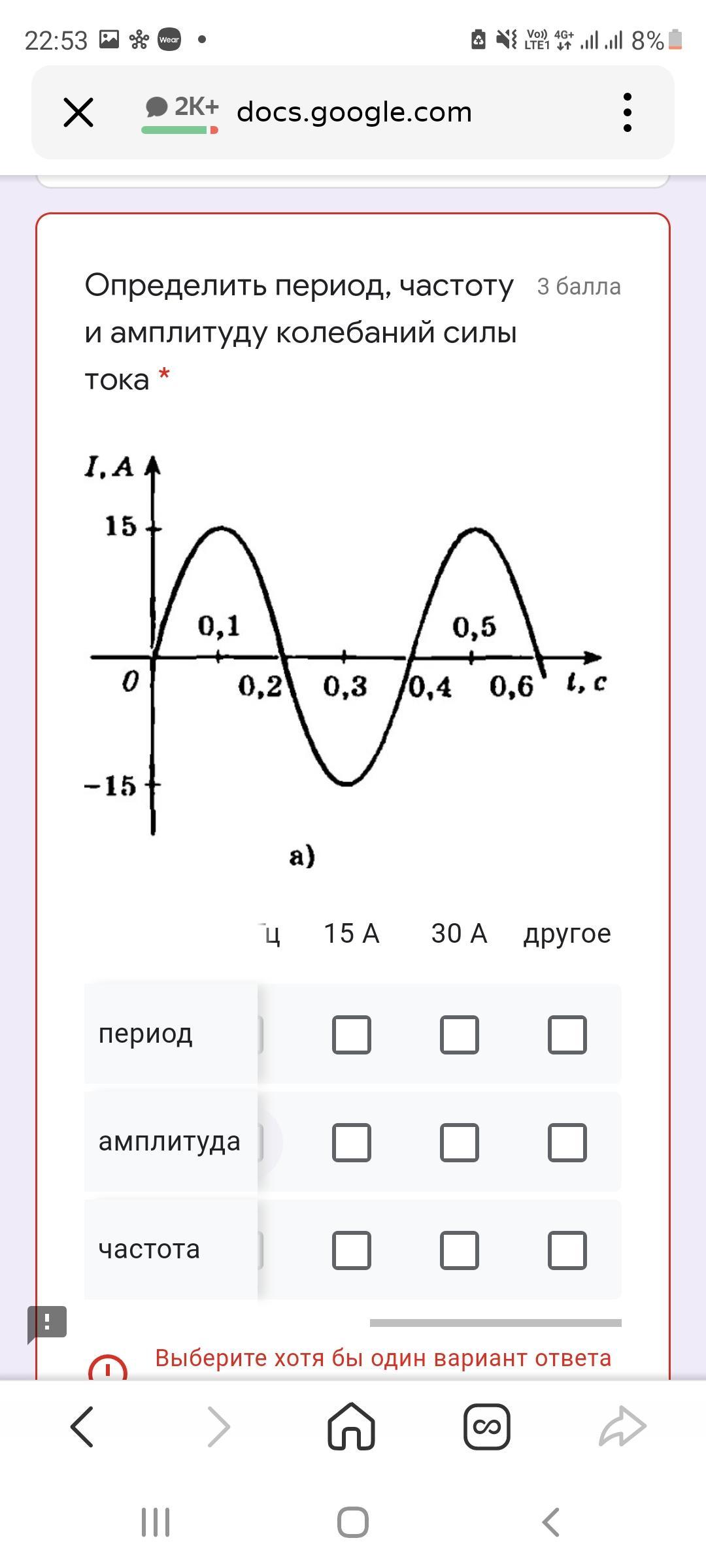This screenshot has width=706, height=1568.
Task: Open the browser overflow menu
Action: tap(627, 112)
